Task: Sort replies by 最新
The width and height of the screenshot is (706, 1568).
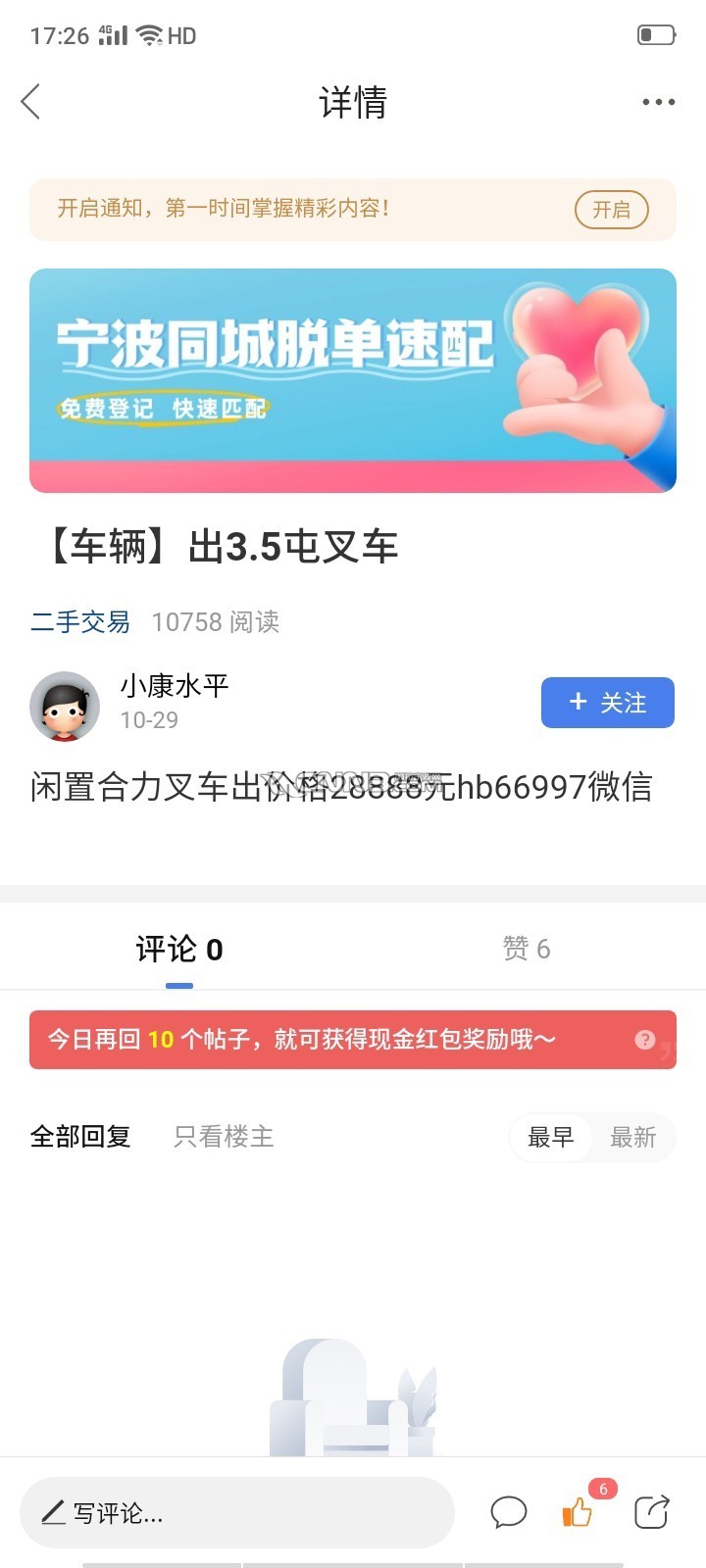Action: [x=632, y=1138]
